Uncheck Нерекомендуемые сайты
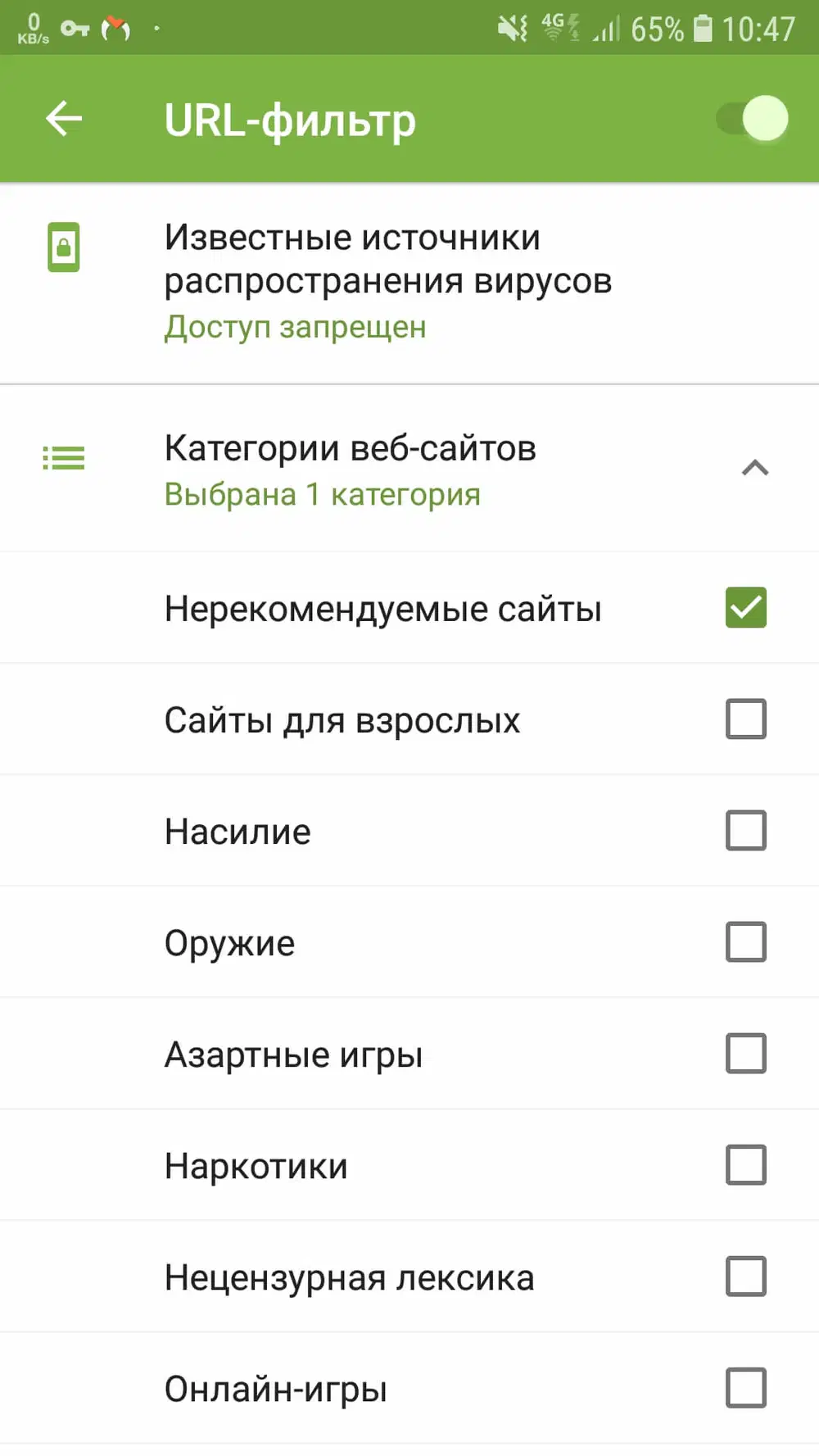This screenshot has height=1456, width=819. [x=745, y=608]
